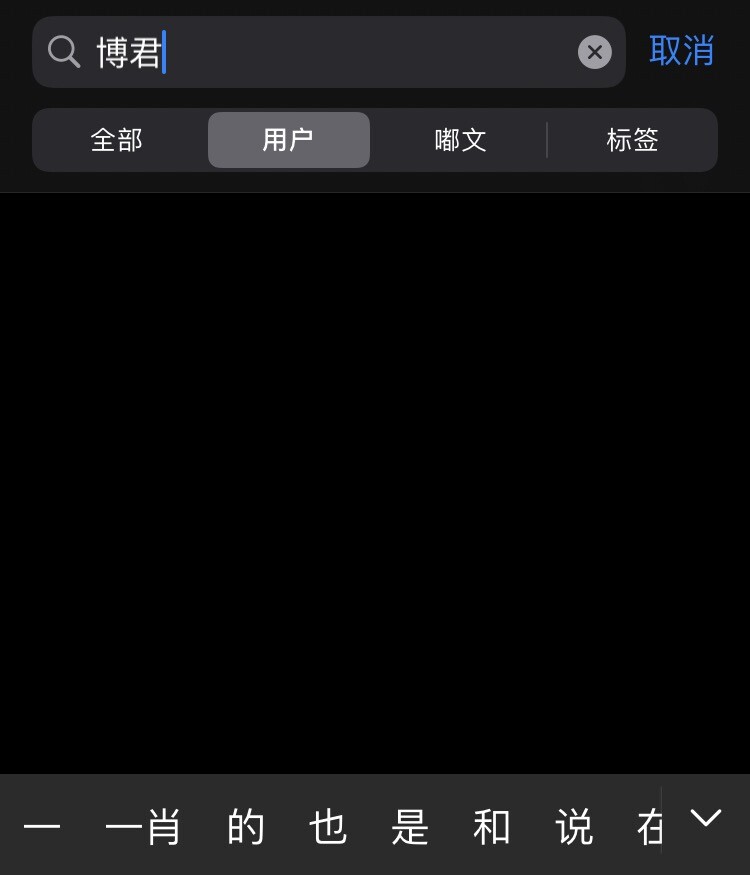Insert the suggested character 说
Screen dimensions: 750x875
tap(574, 828)
